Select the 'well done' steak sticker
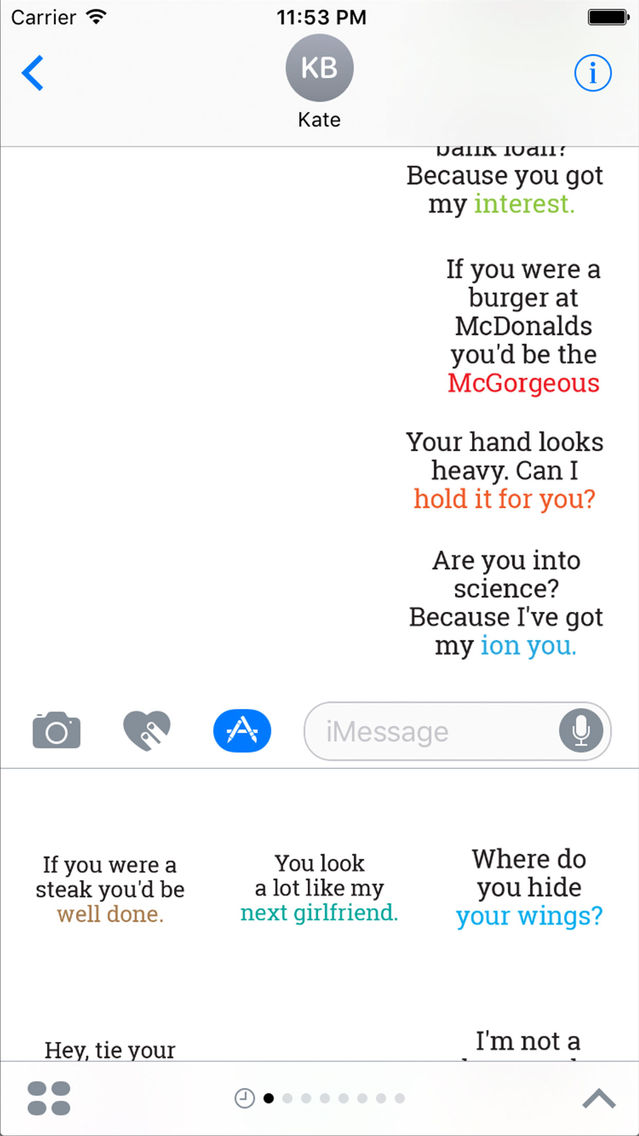Viewport: 639px width, 1136px height. coord(110,889)
